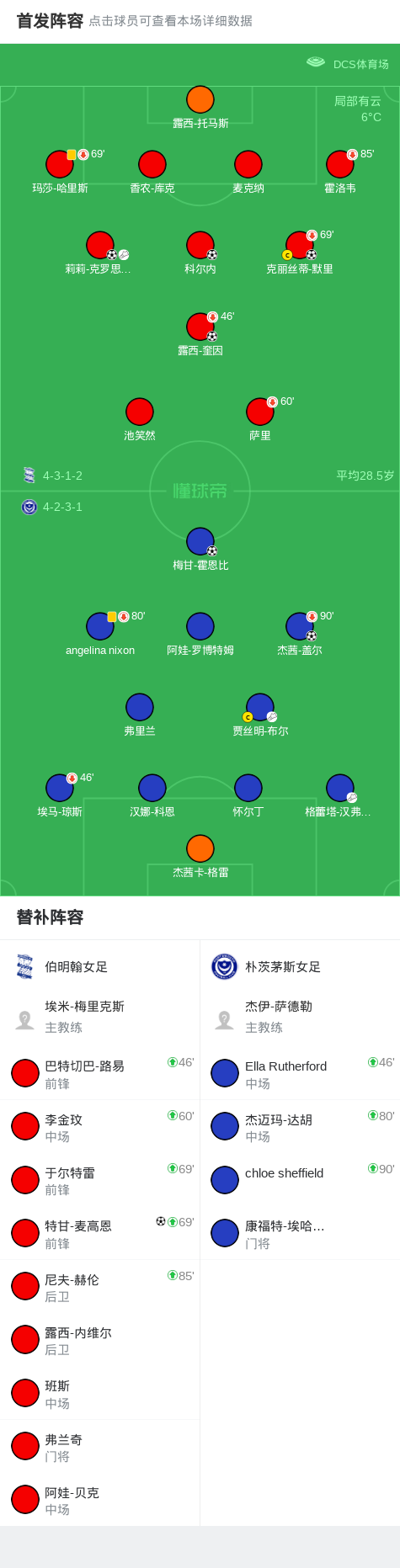View substitute 李金玟 details
This screenshot has height=1568, width=400.
point(100,1126)
